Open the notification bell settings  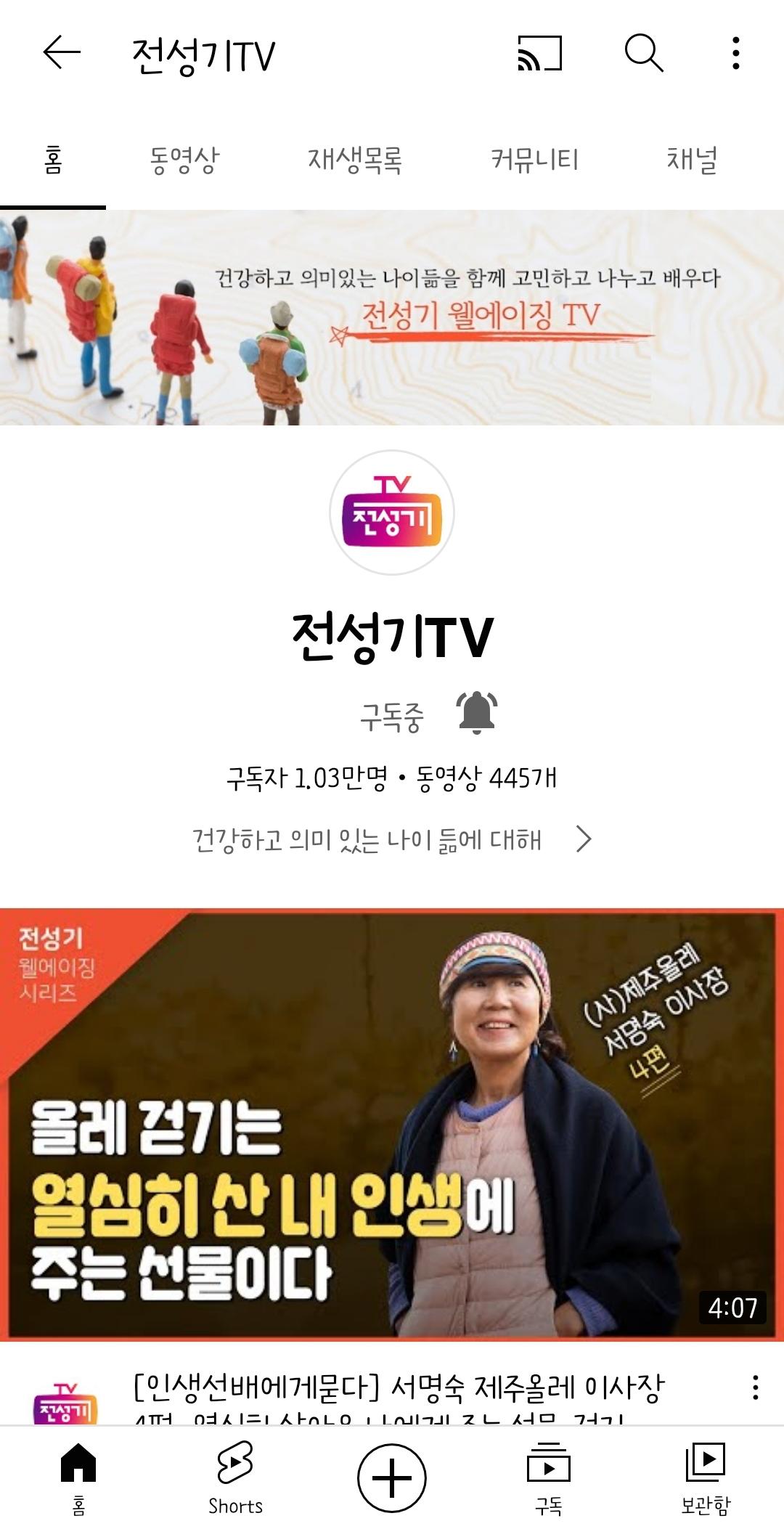[x=476, y=713]
